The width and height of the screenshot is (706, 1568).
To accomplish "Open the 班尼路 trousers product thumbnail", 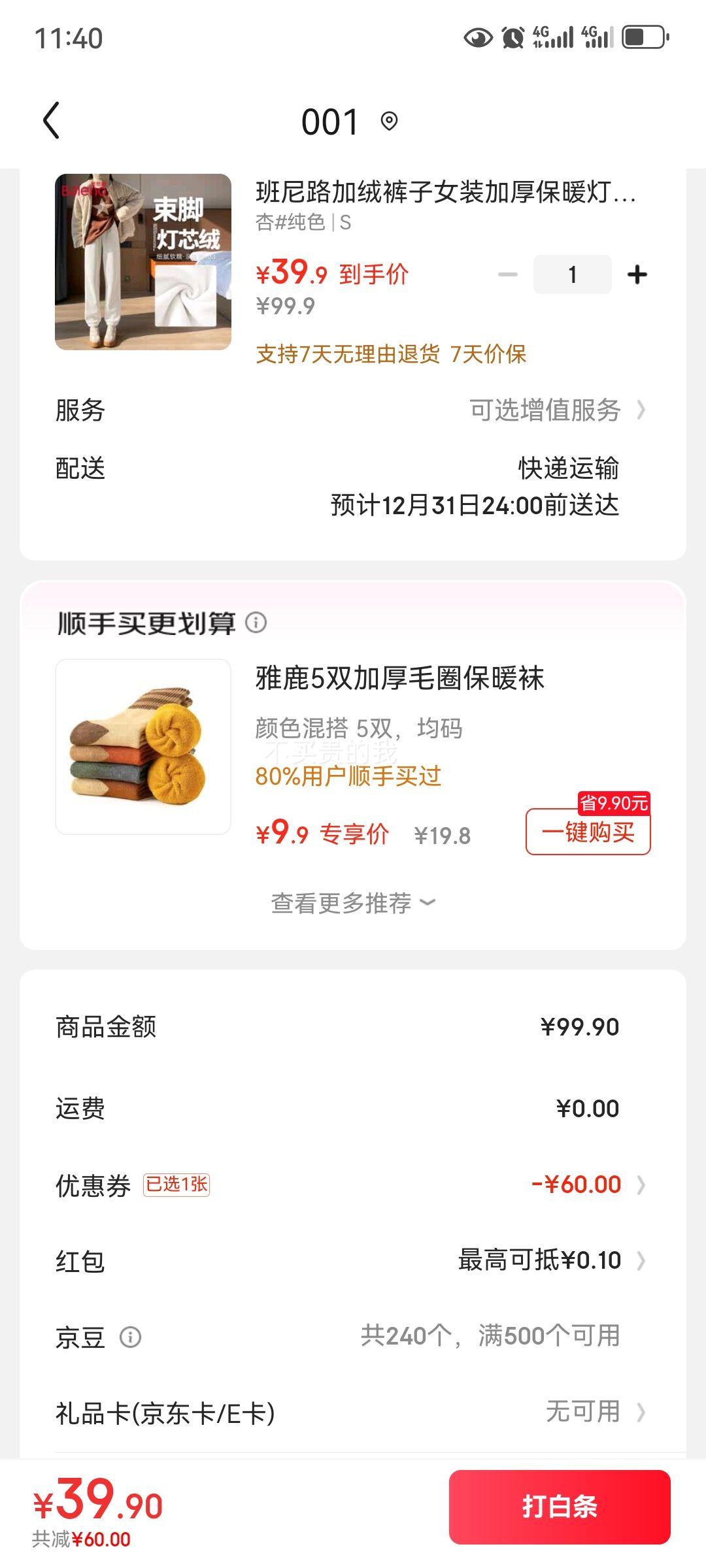I will [143, 262].
